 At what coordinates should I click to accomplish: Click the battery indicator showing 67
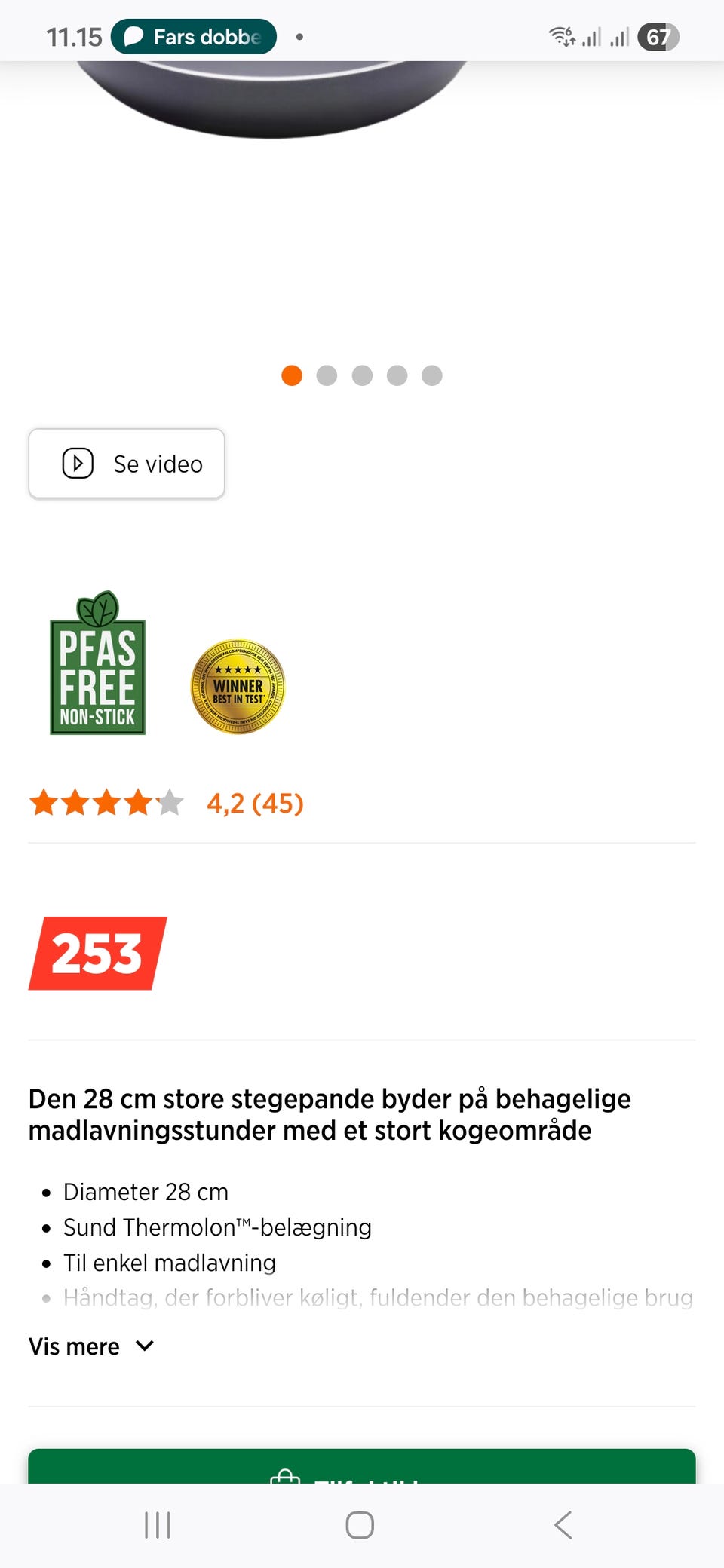point(658,37)
